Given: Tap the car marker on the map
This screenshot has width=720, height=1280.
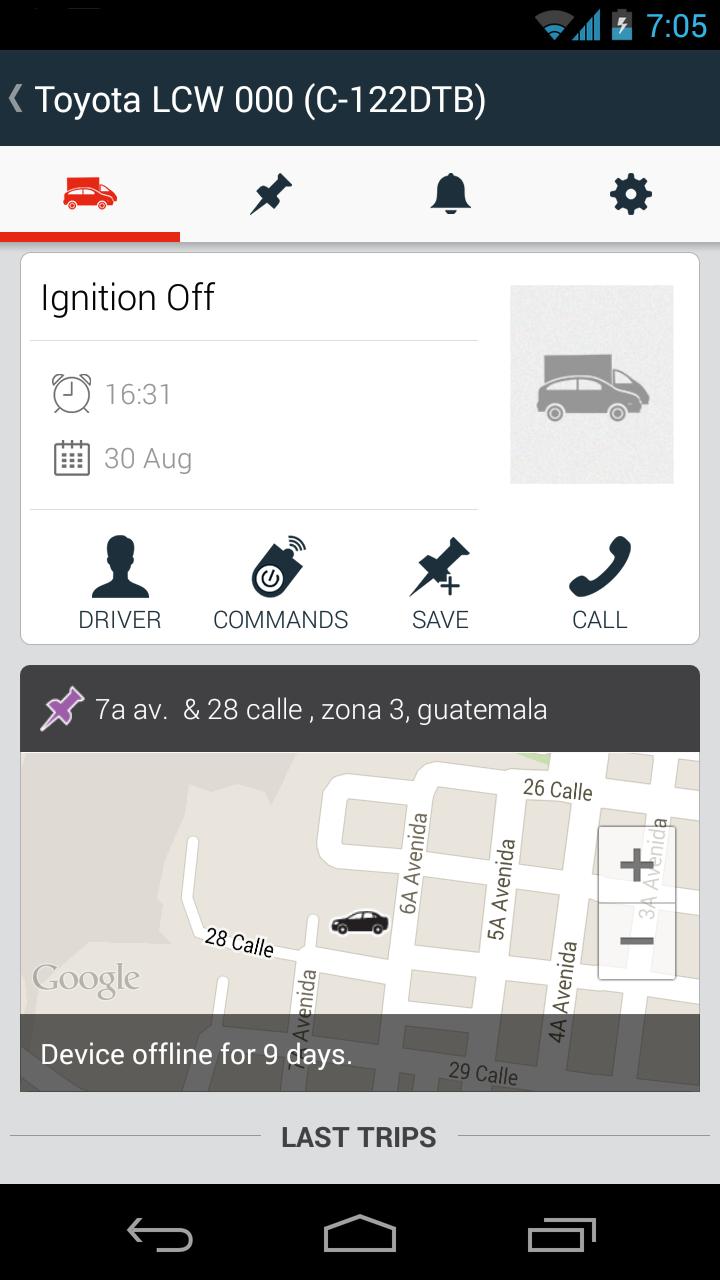Looking at the screenshot, I should [359, 922].
